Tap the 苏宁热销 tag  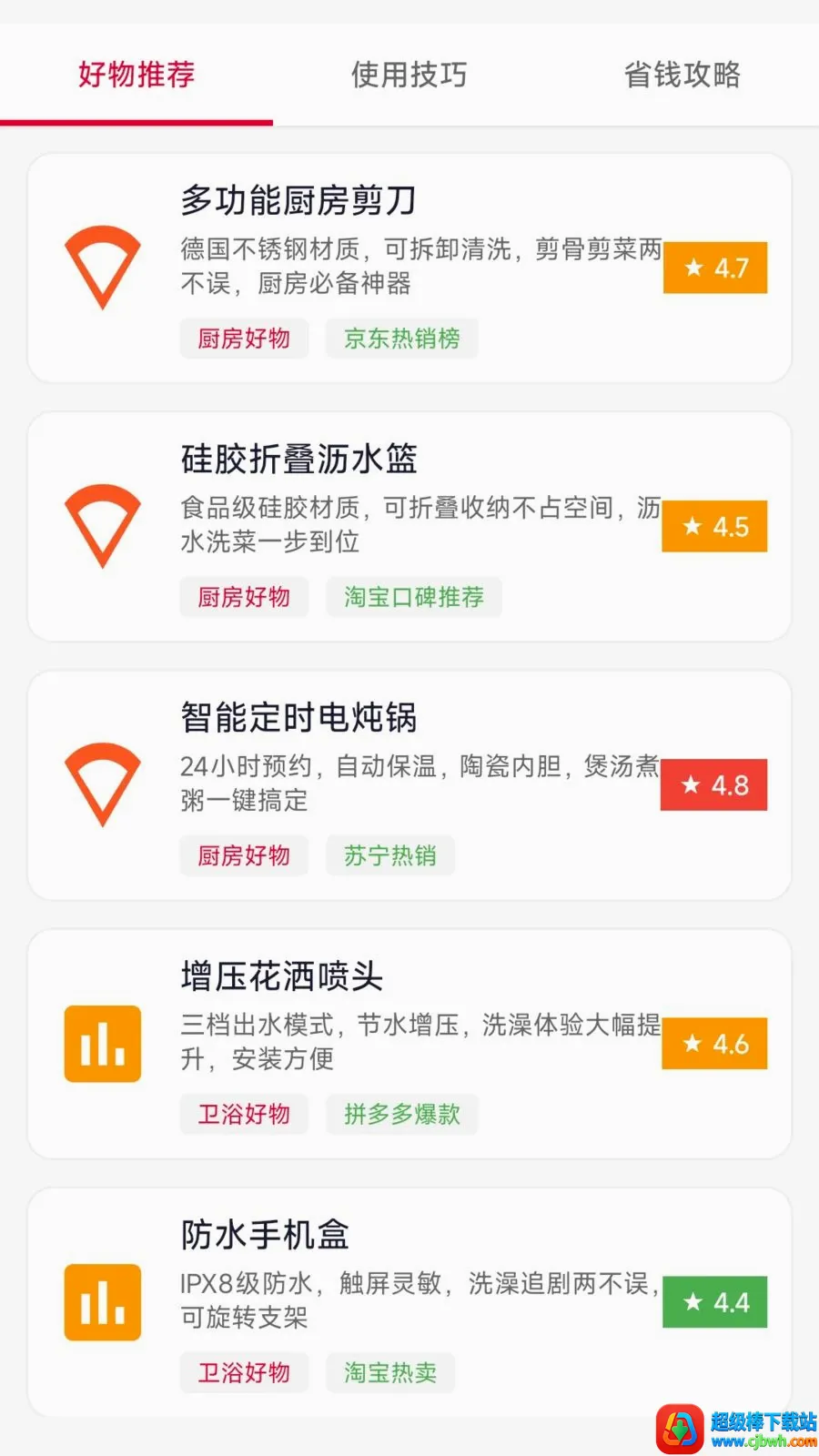[390, 855]
